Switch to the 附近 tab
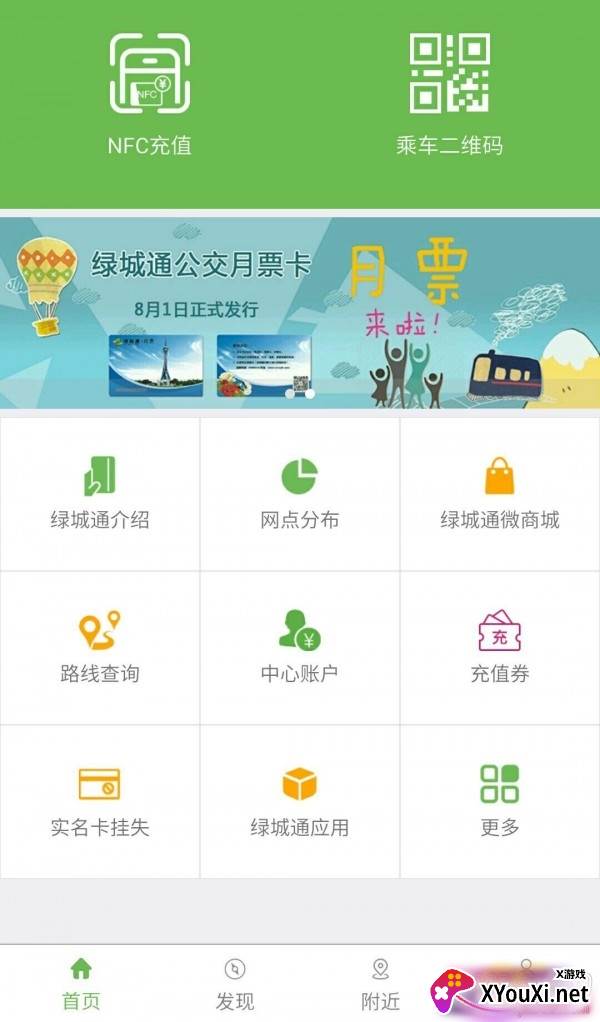This screenshot has height=1022, width=600. point(380,984)
